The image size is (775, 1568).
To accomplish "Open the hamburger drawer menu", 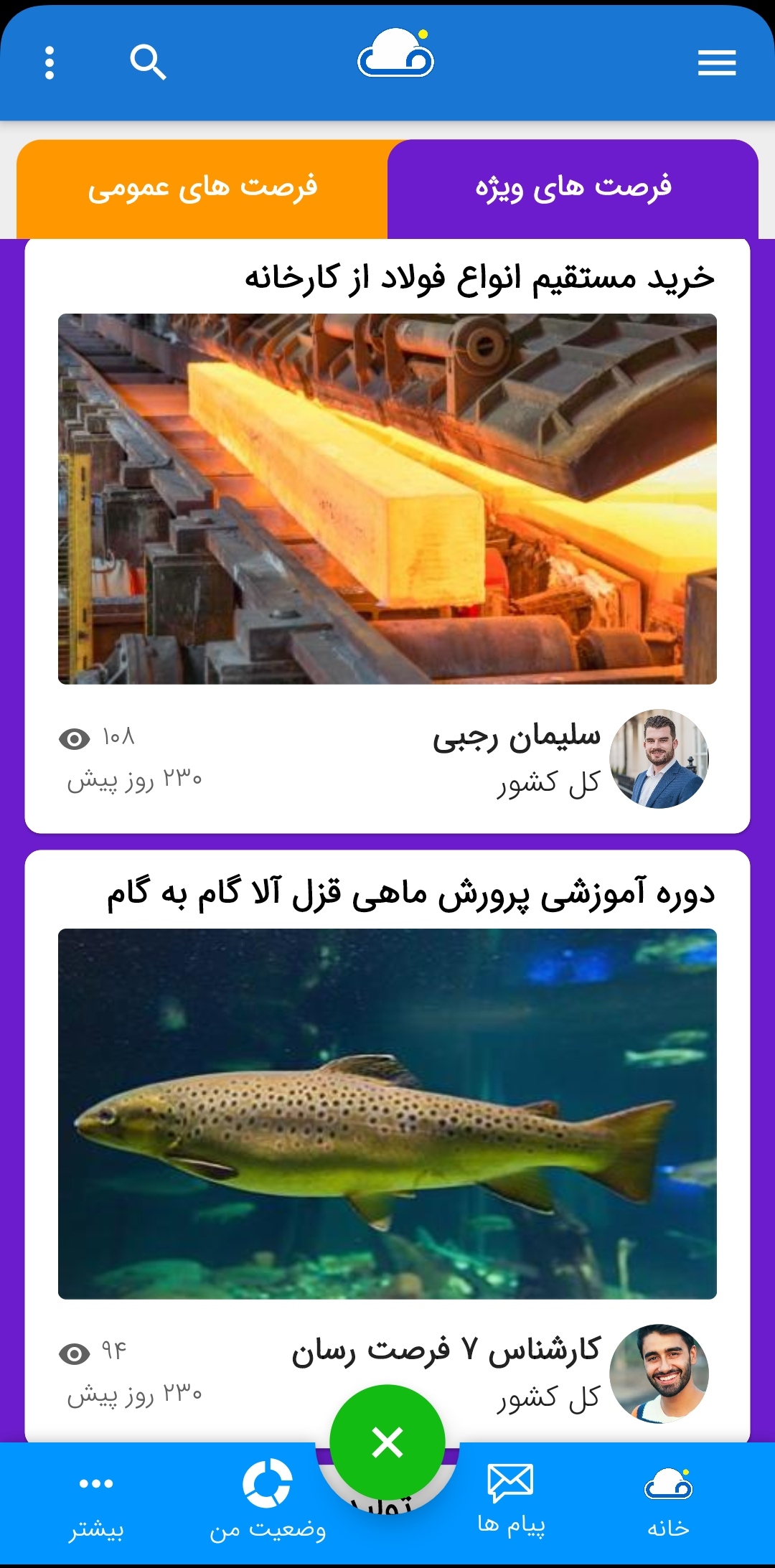I will [x=717, y=63].
